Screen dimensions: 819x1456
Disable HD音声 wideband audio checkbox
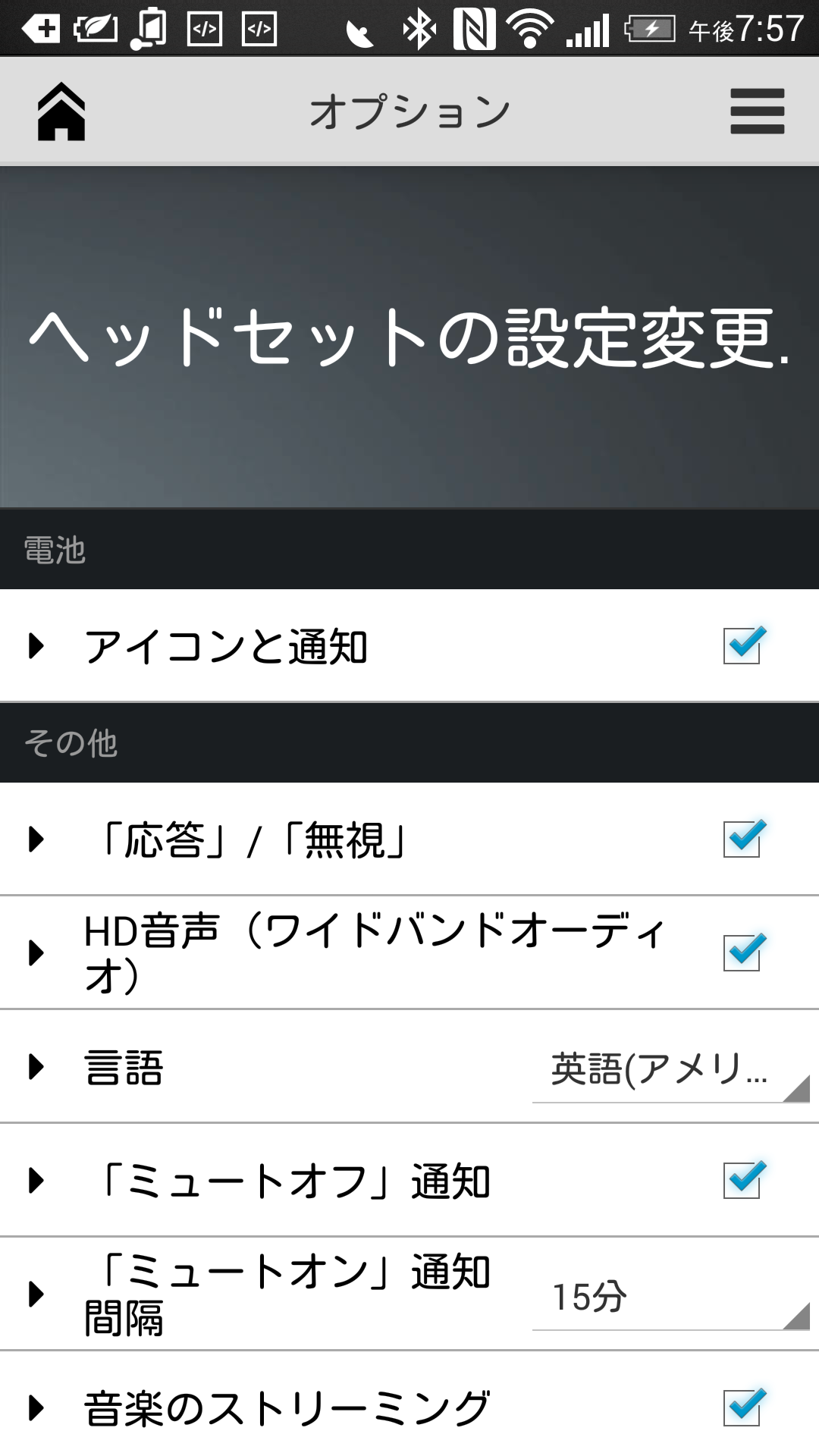click(x=742, y=952)
